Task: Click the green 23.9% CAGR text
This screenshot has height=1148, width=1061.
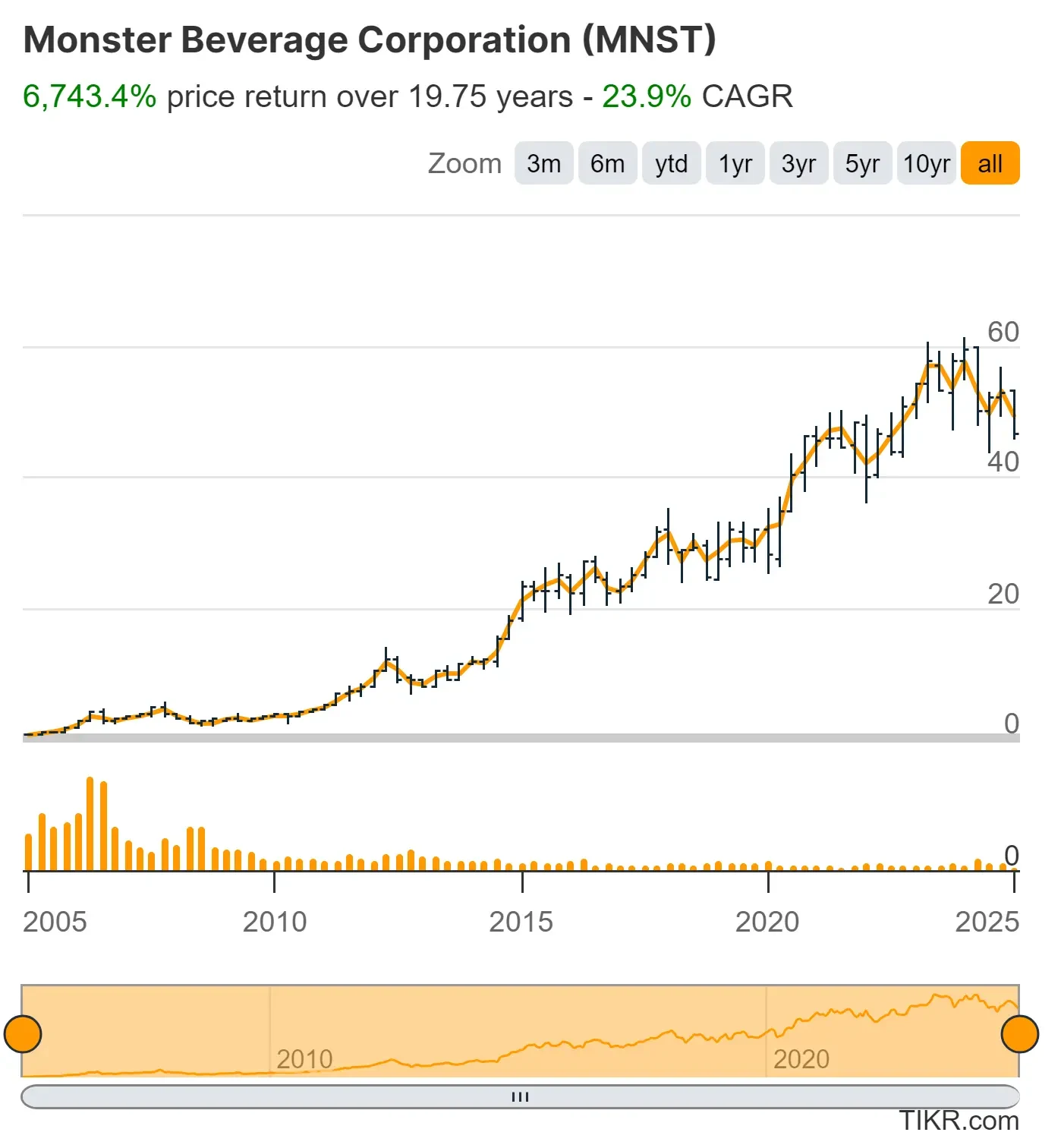Action: point(646,96)
